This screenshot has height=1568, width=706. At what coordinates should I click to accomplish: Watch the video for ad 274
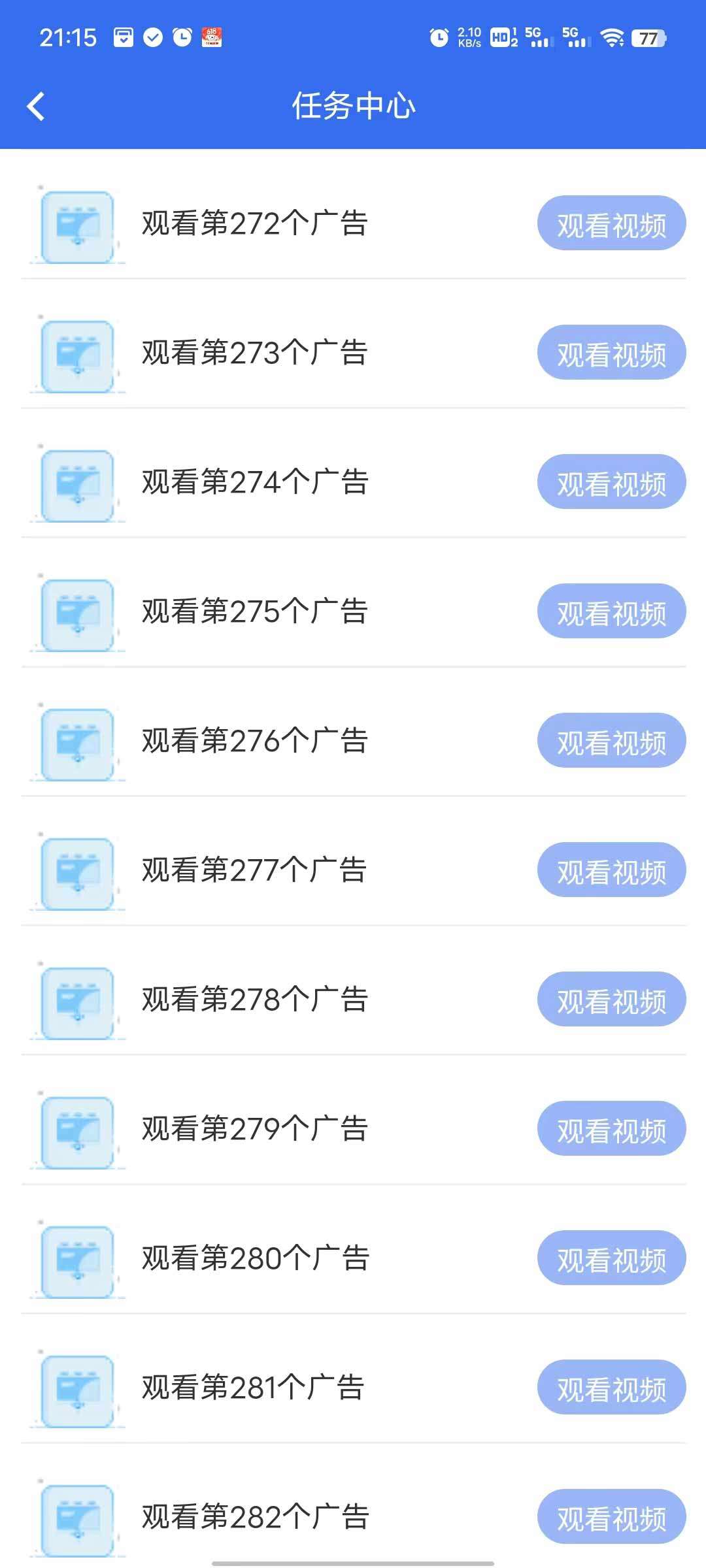coord(611,482)
